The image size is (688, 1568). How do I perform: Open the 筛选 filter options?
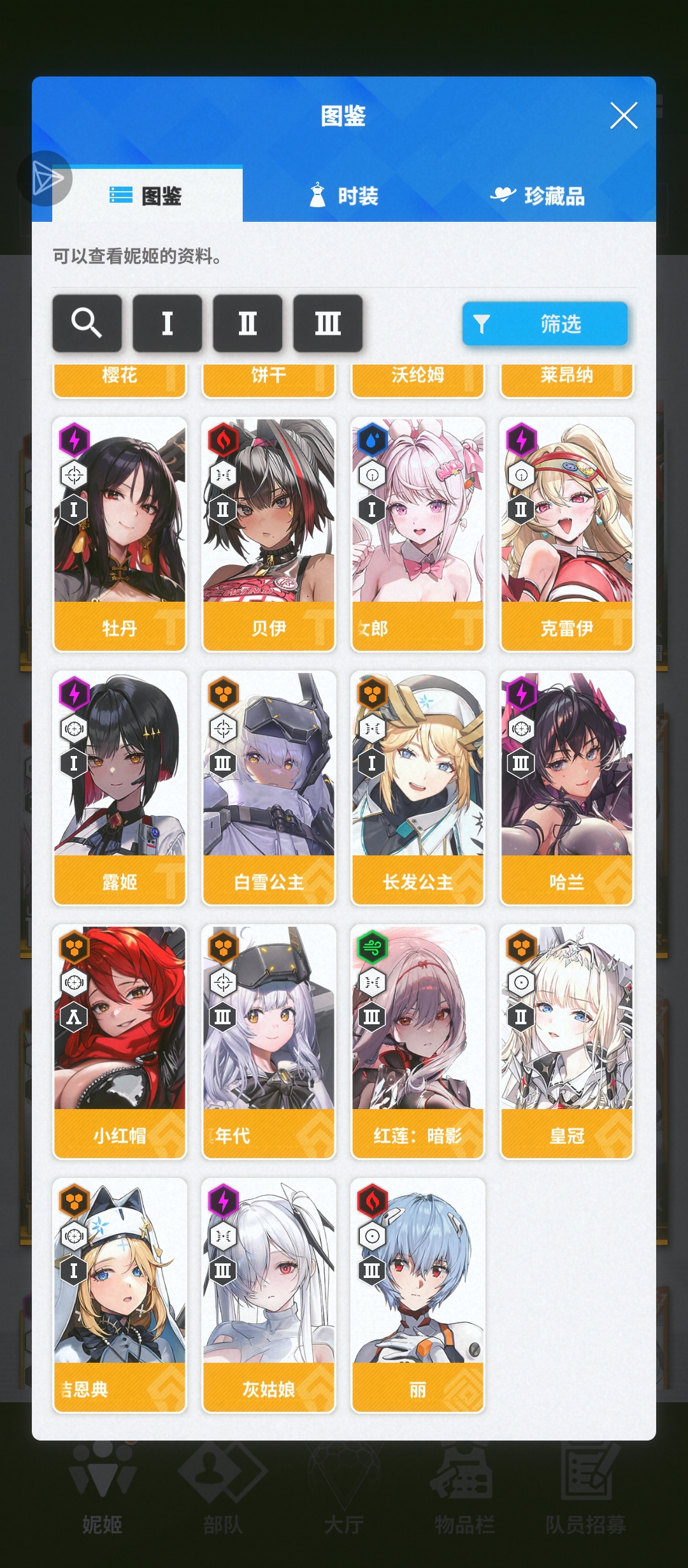point(545,324)
